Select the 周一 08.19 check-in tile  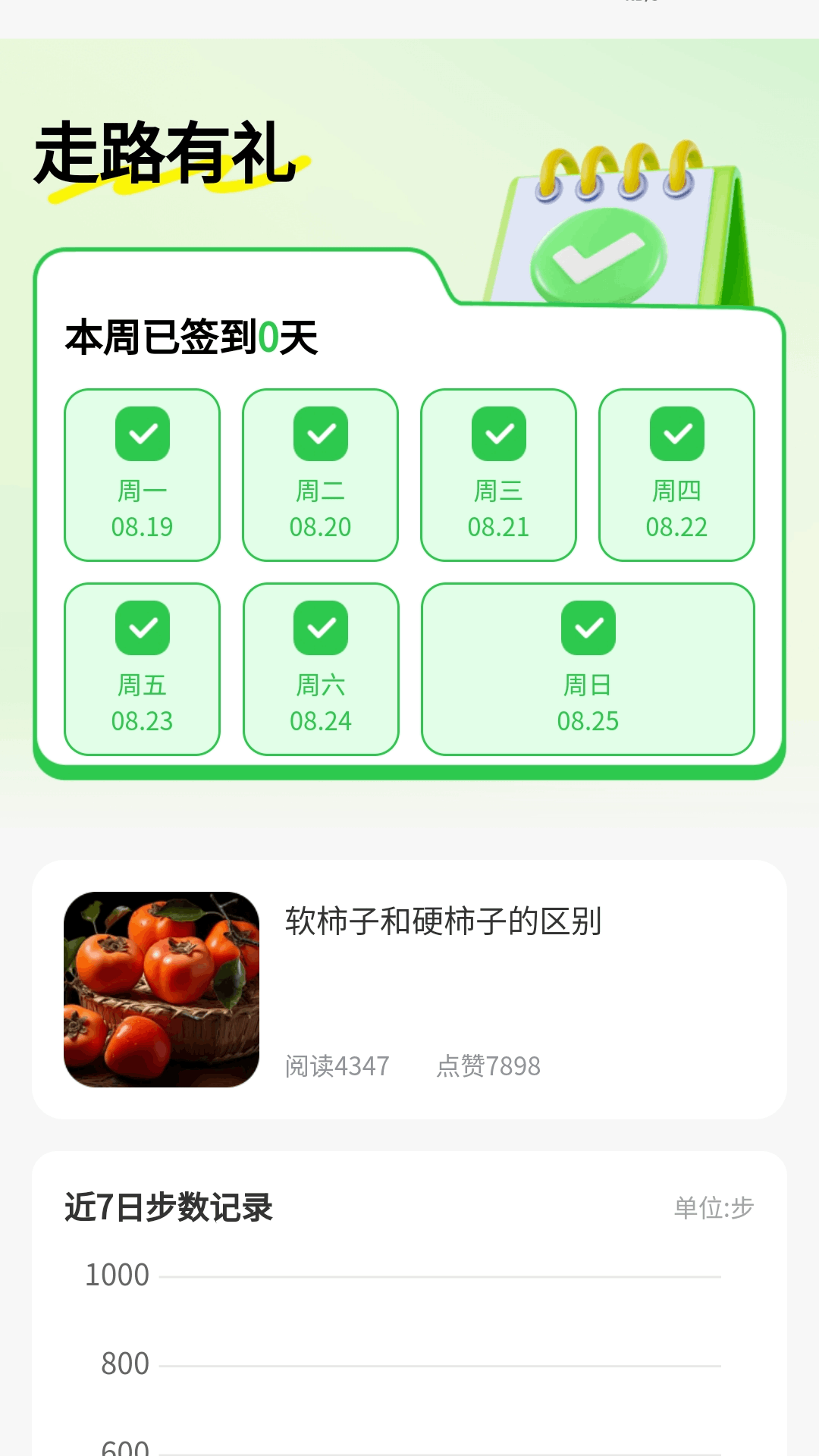pos(142,475)
